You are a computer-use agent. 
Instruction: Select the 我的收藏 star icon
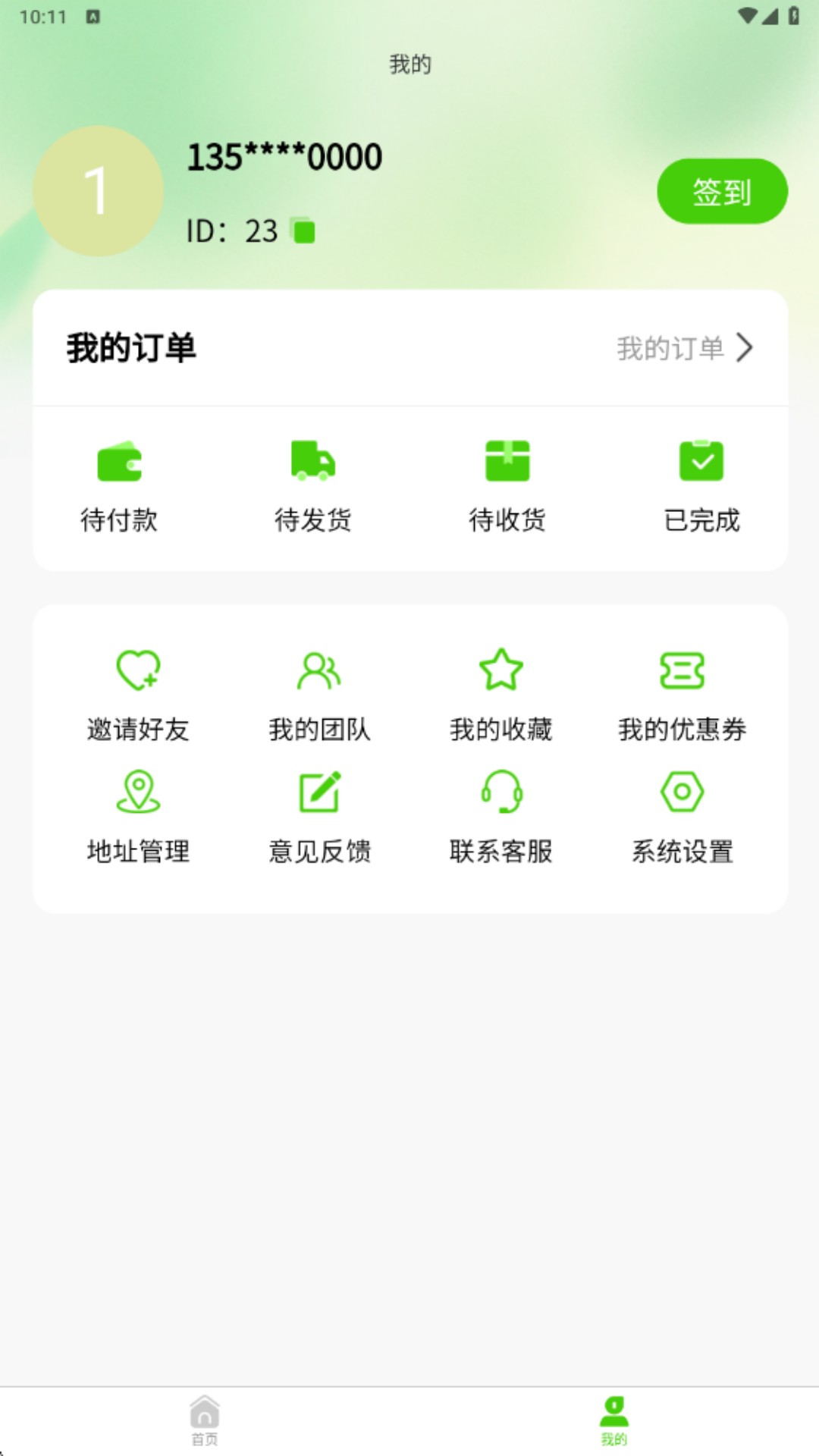tap(502, 669)
